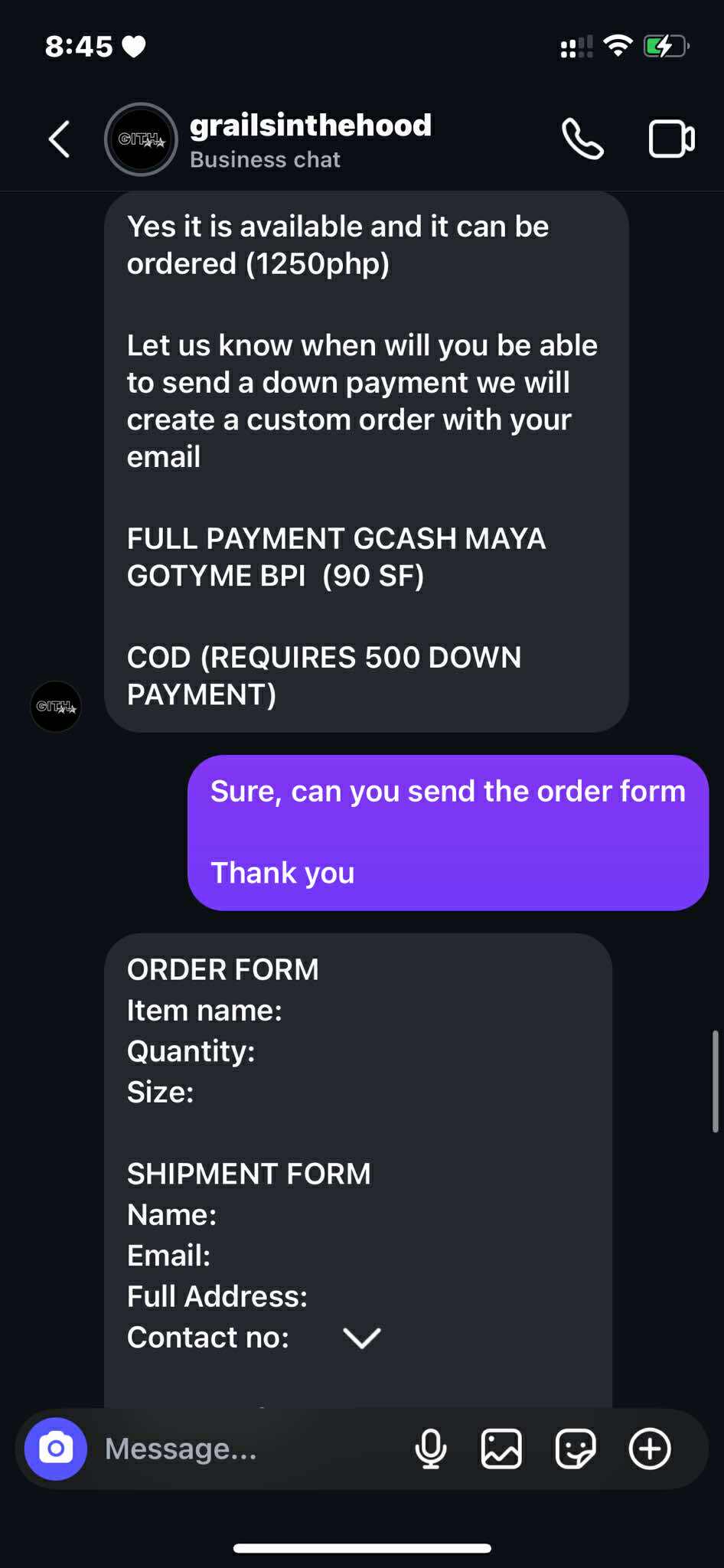The width and height of the screenshot is (724, 1568).
Task: Tap sender avatar beside the message
Action: (56, 706)
